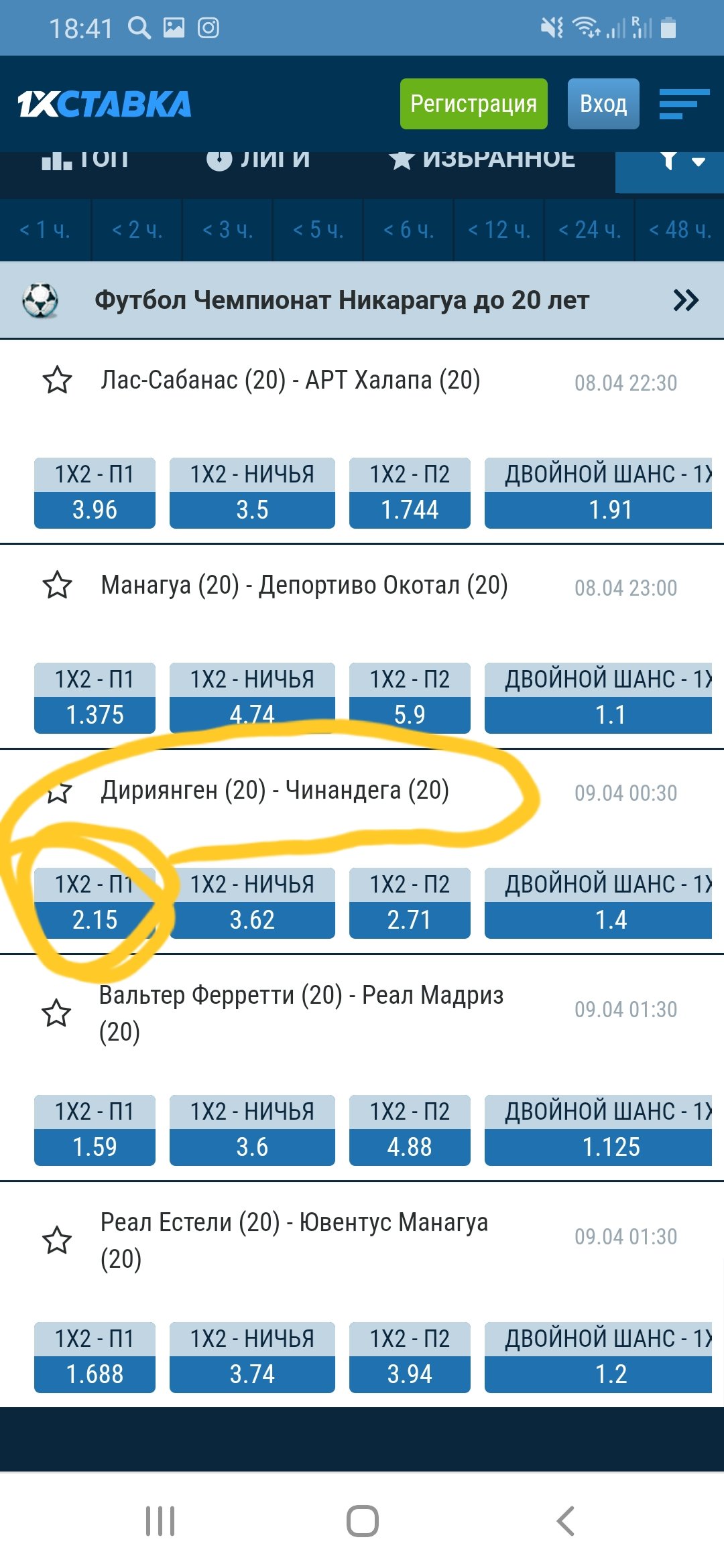
Task: Favorite the Вальтер Ферретти - Реал Мадриз match
Action: point(57,1013)
